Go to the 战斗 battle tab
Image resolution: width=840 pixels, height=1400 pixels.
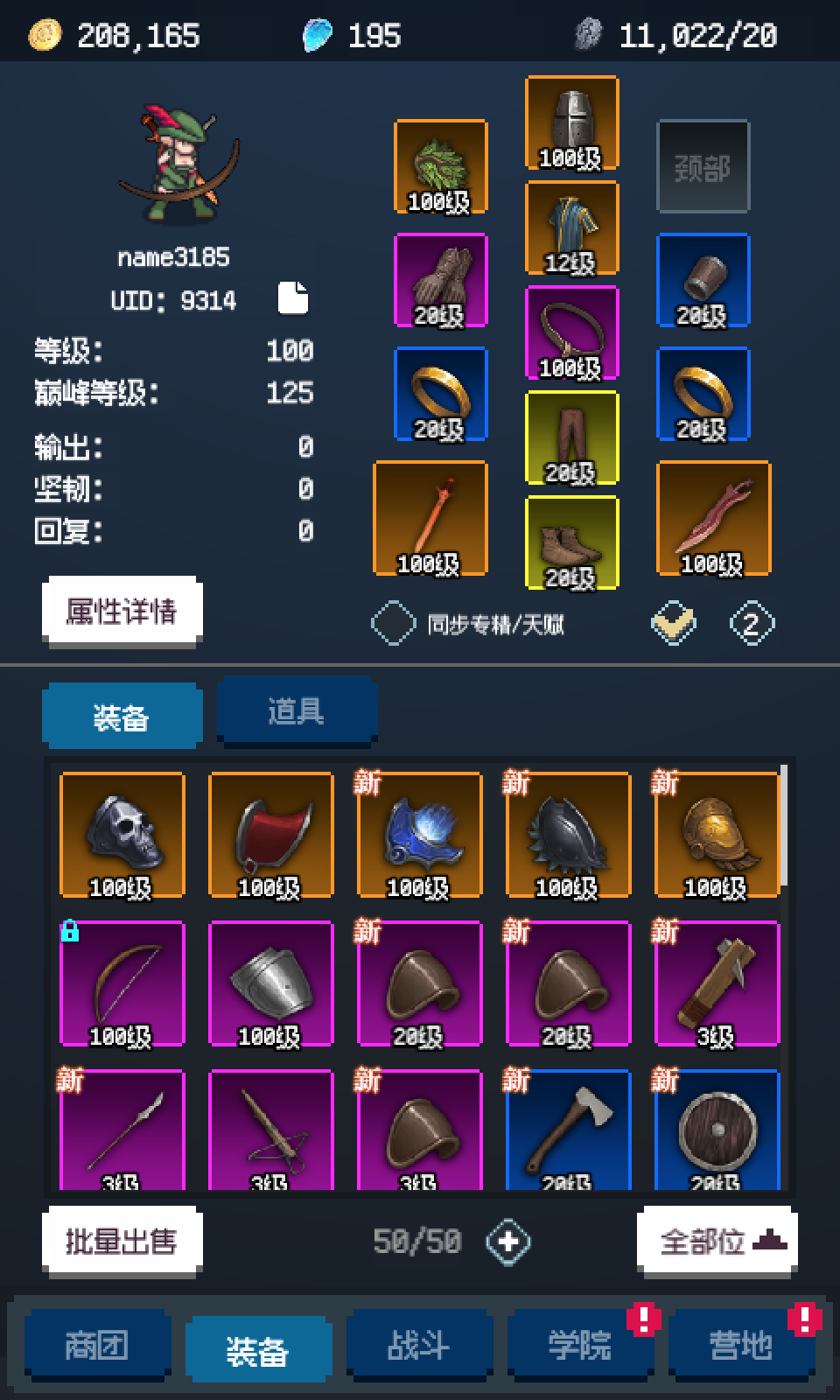(418, 1346)
